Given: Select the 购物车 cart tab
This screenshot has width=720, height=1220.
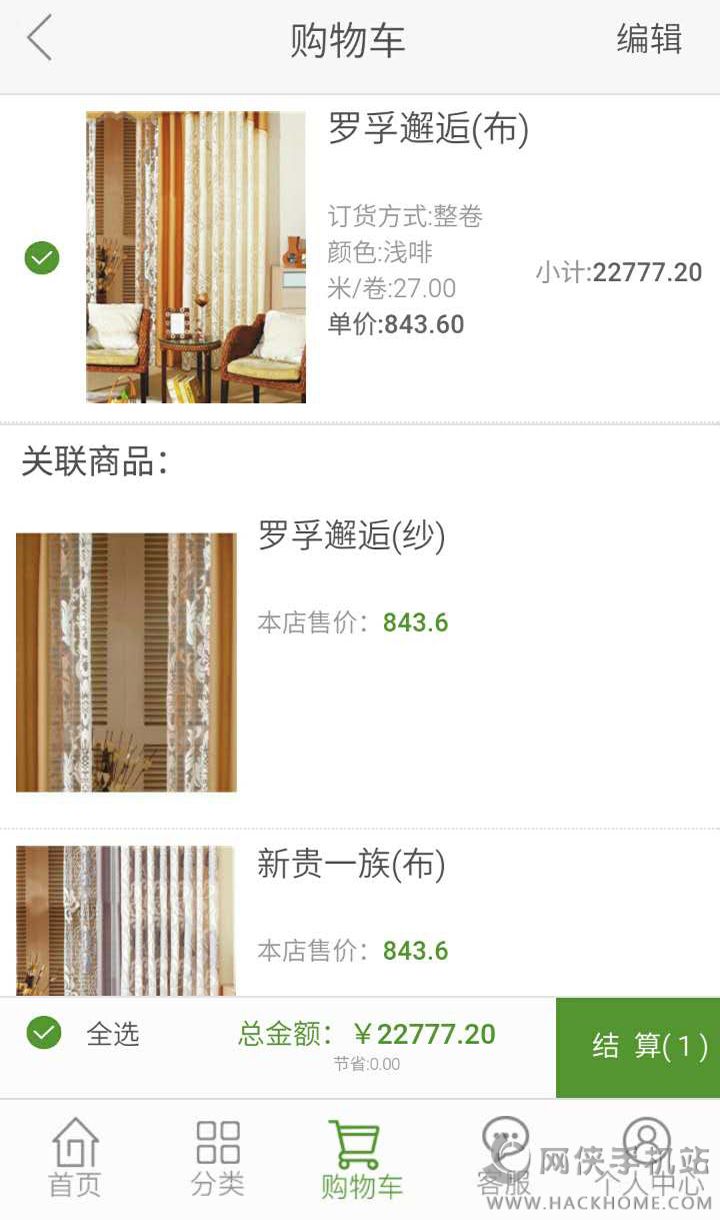Looking at the screenshot, I should (x=360, y=1158).
